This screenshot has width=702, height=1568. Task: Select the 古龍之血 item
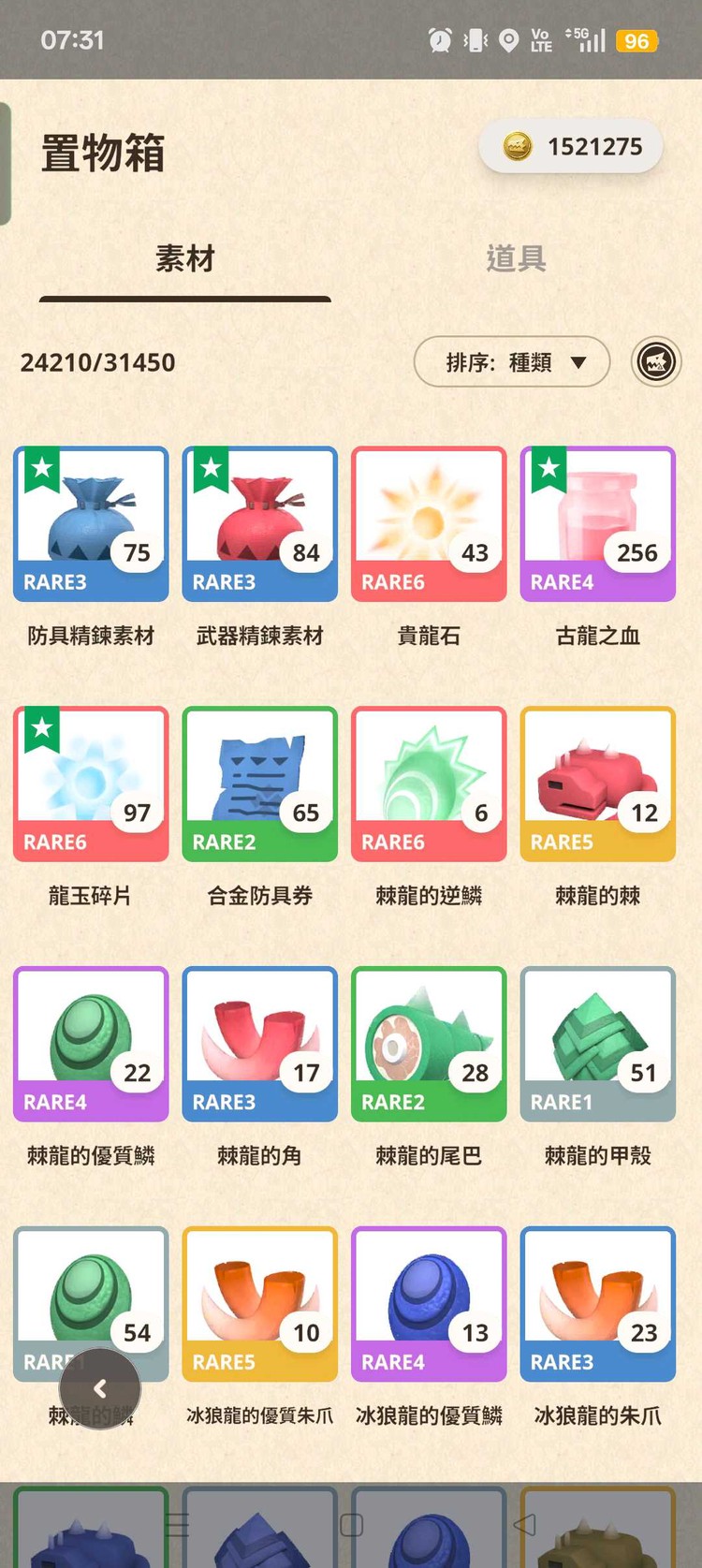(x=597, y=524)
